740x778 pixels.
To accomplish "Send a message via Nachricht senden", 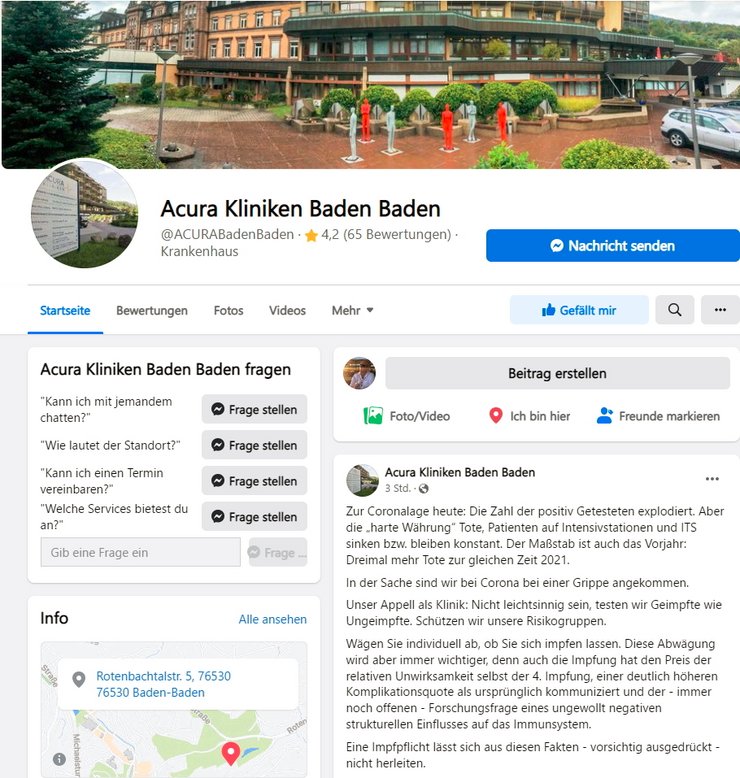I will tap(612, 246).
